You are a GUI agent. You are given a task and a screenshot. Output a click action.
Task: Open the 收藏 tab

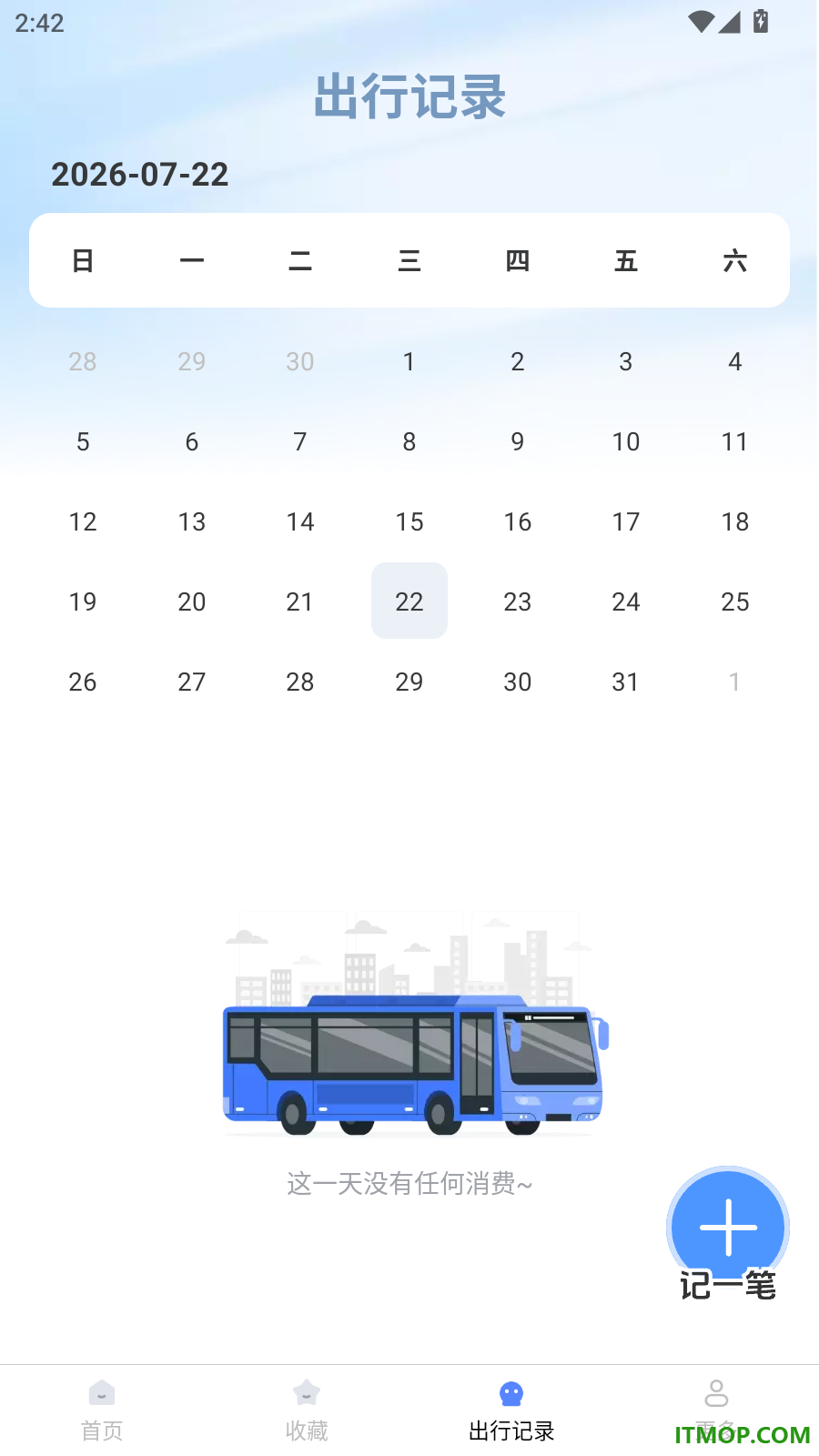coord(307,1410)
